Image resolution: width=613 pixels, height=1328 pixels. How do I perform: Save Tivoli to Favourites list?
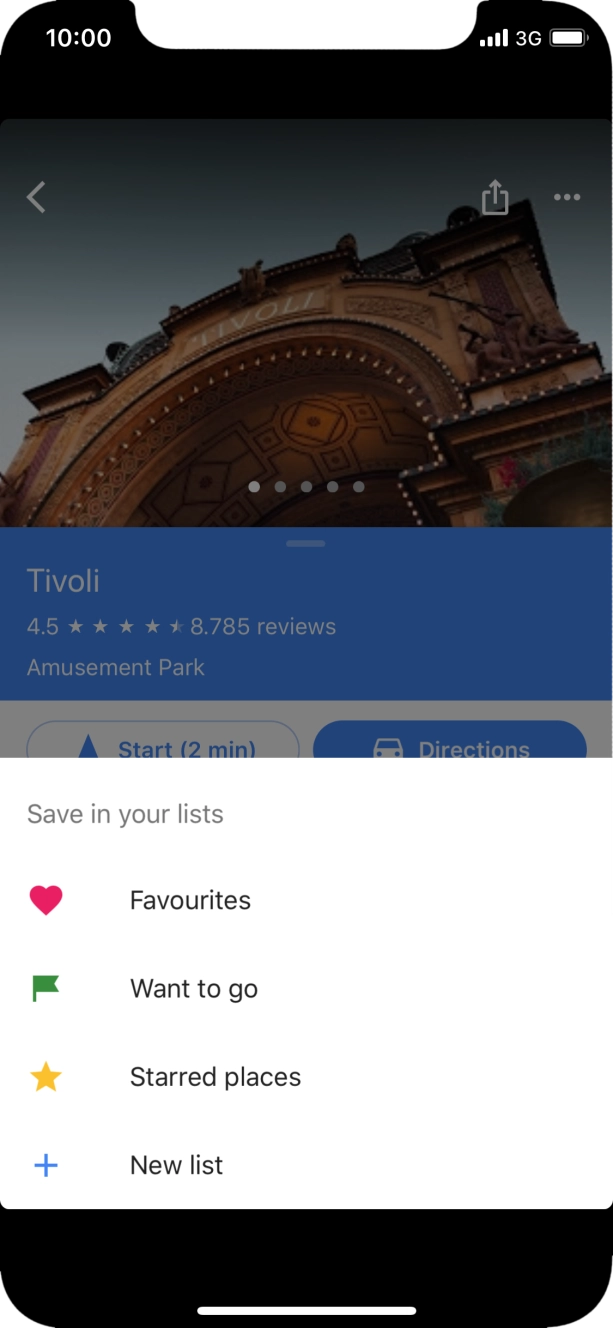(306, 900)
